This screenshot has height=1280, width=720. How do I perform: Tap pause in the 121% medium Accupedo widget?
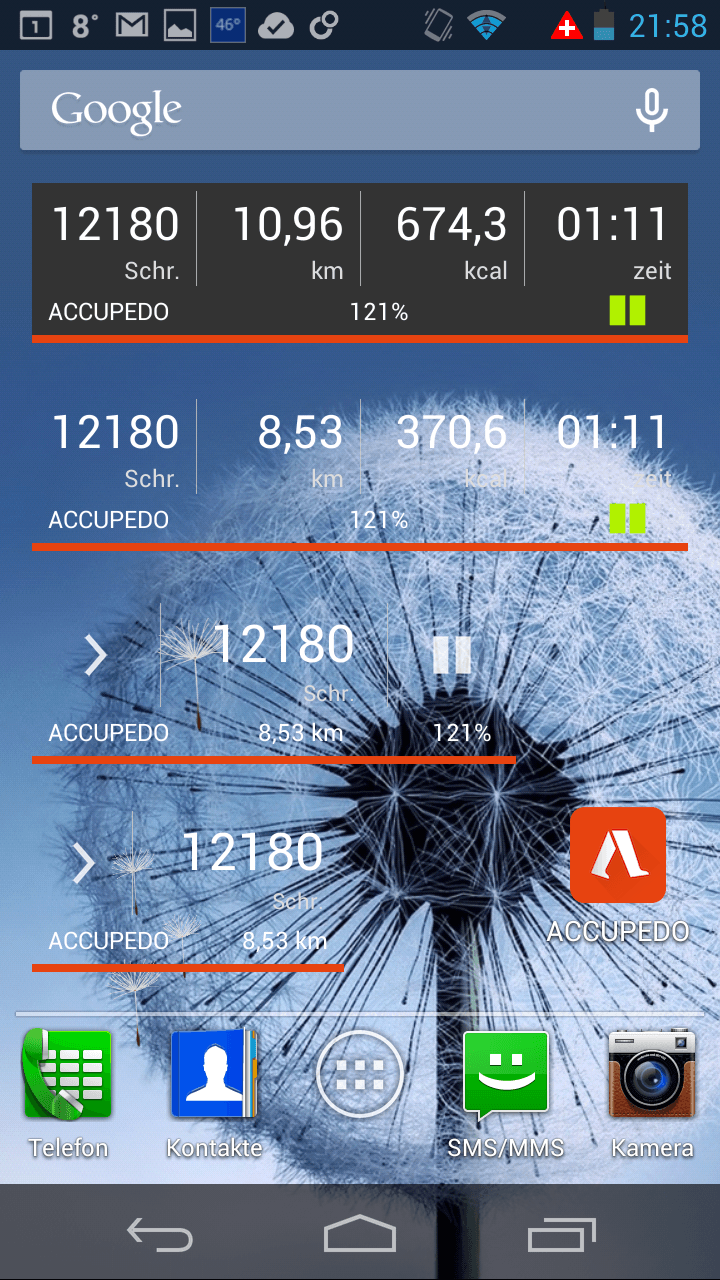pyautogui.click(x=451, y=655)
